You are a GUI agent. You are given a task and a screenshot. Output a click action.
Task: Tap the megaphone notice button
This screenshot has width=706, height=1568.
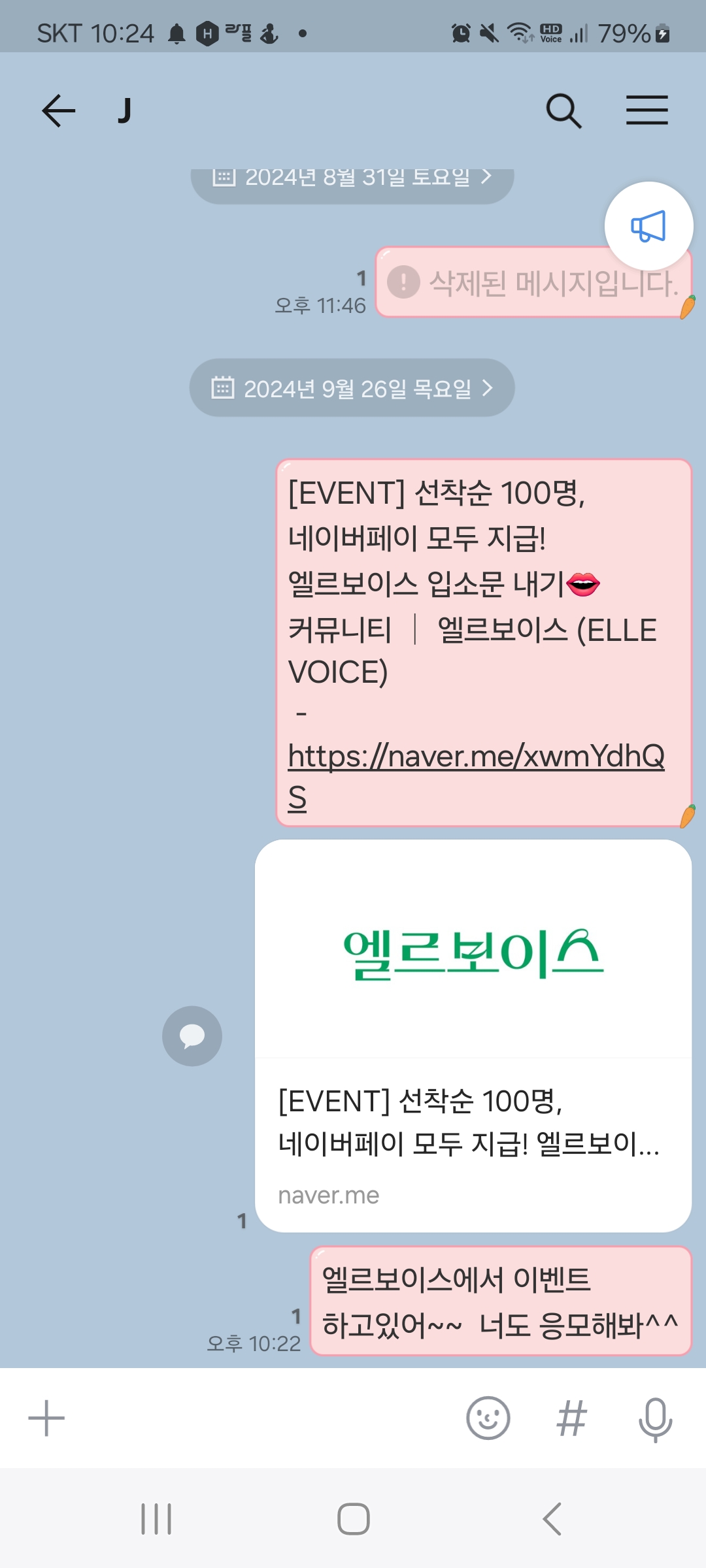[x=648, y=226]
